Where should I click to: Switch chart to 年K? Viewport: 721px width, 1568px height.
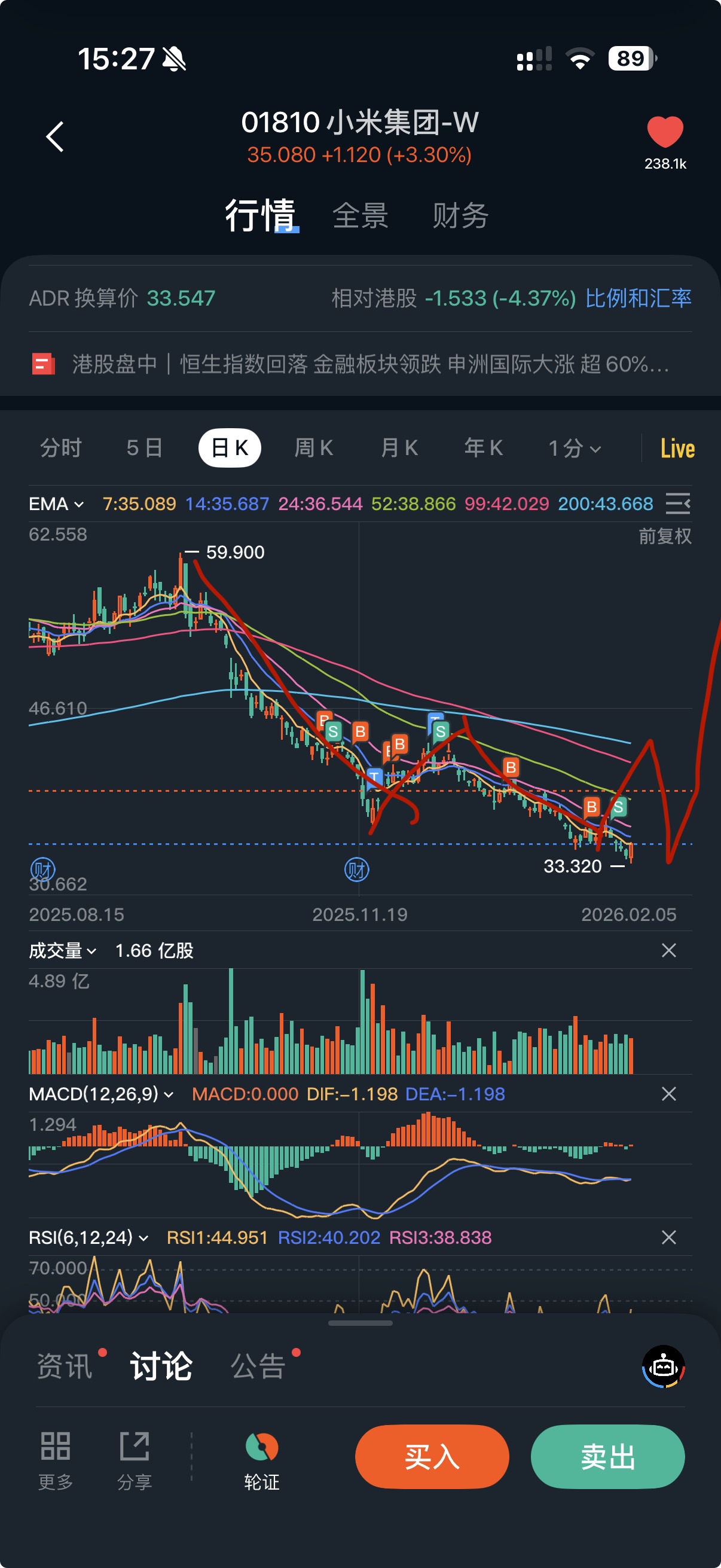pyautogui.click(x=483, y=448)
